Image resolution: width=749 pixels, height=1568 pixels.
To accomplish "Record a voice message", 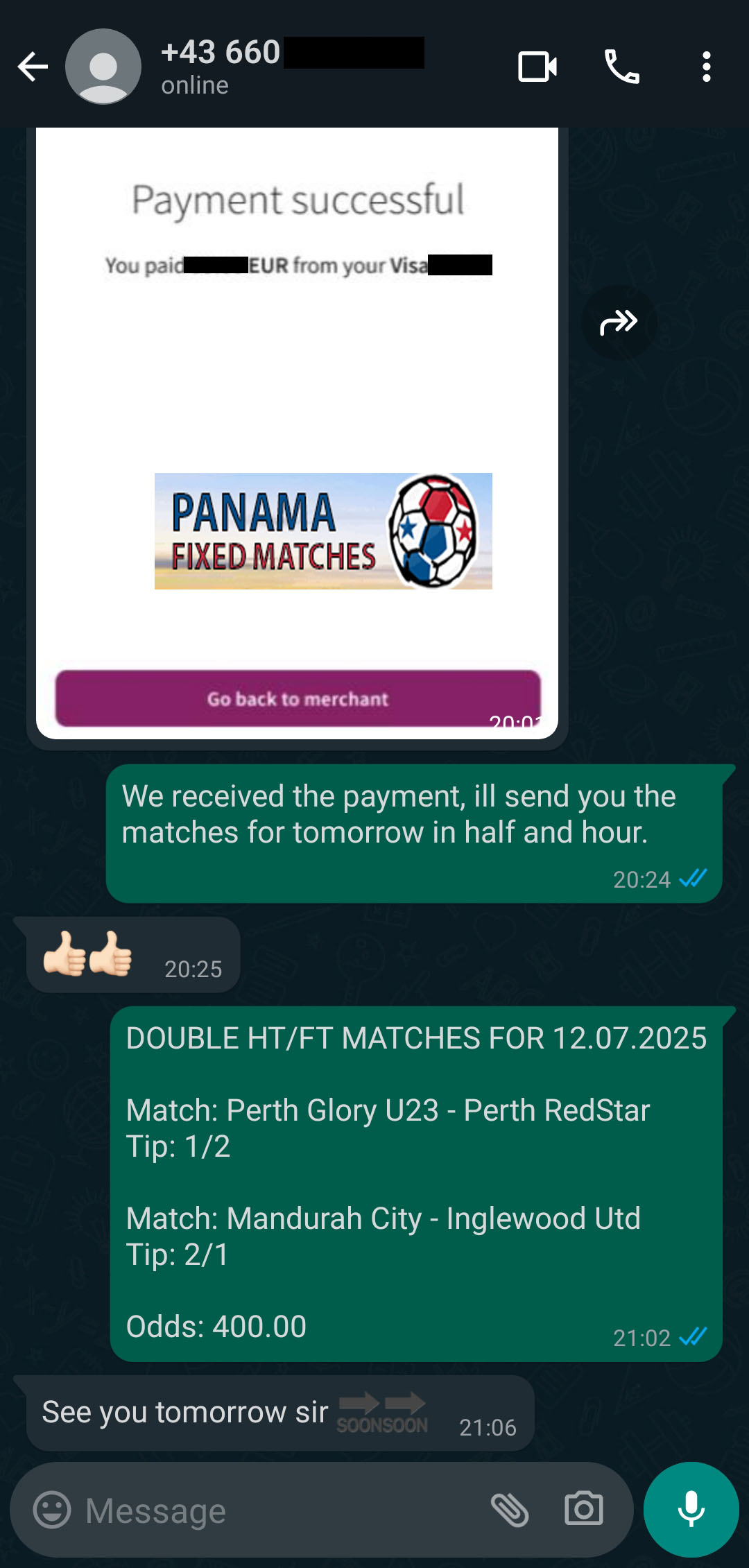I will (691, 1509).
